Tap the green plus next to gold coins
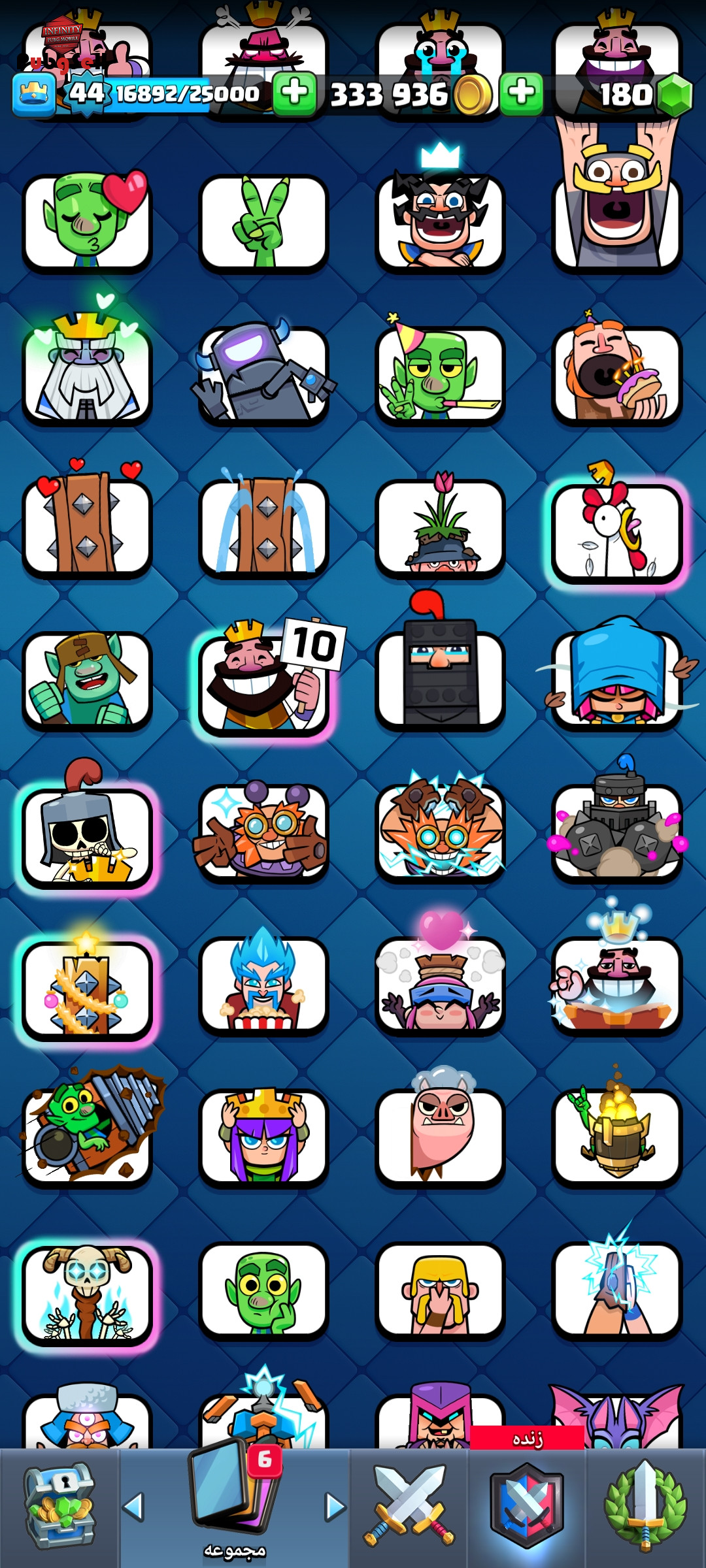706x1568 pixels. click(521, 93)
